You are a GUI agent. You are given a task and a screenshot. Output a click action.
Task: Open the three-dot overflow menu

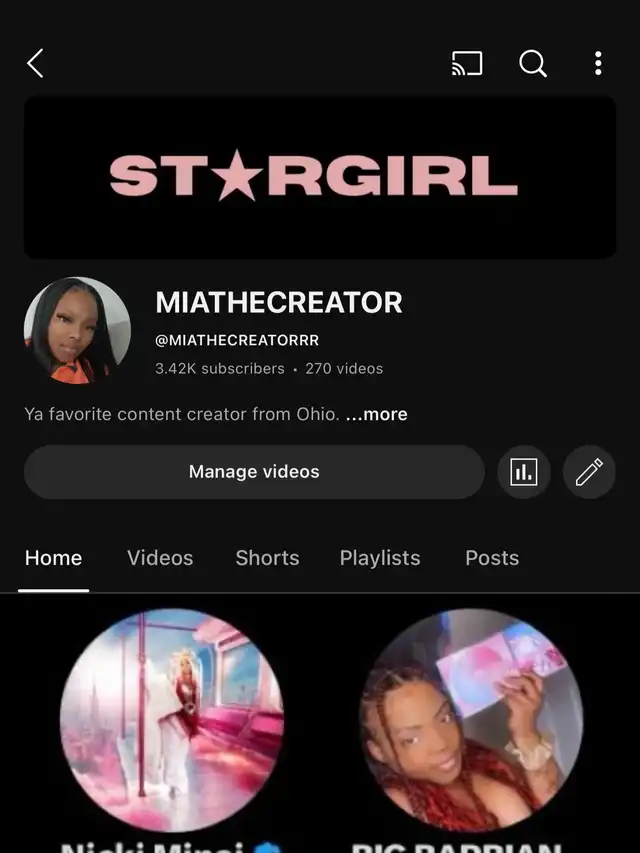point(598,64)
